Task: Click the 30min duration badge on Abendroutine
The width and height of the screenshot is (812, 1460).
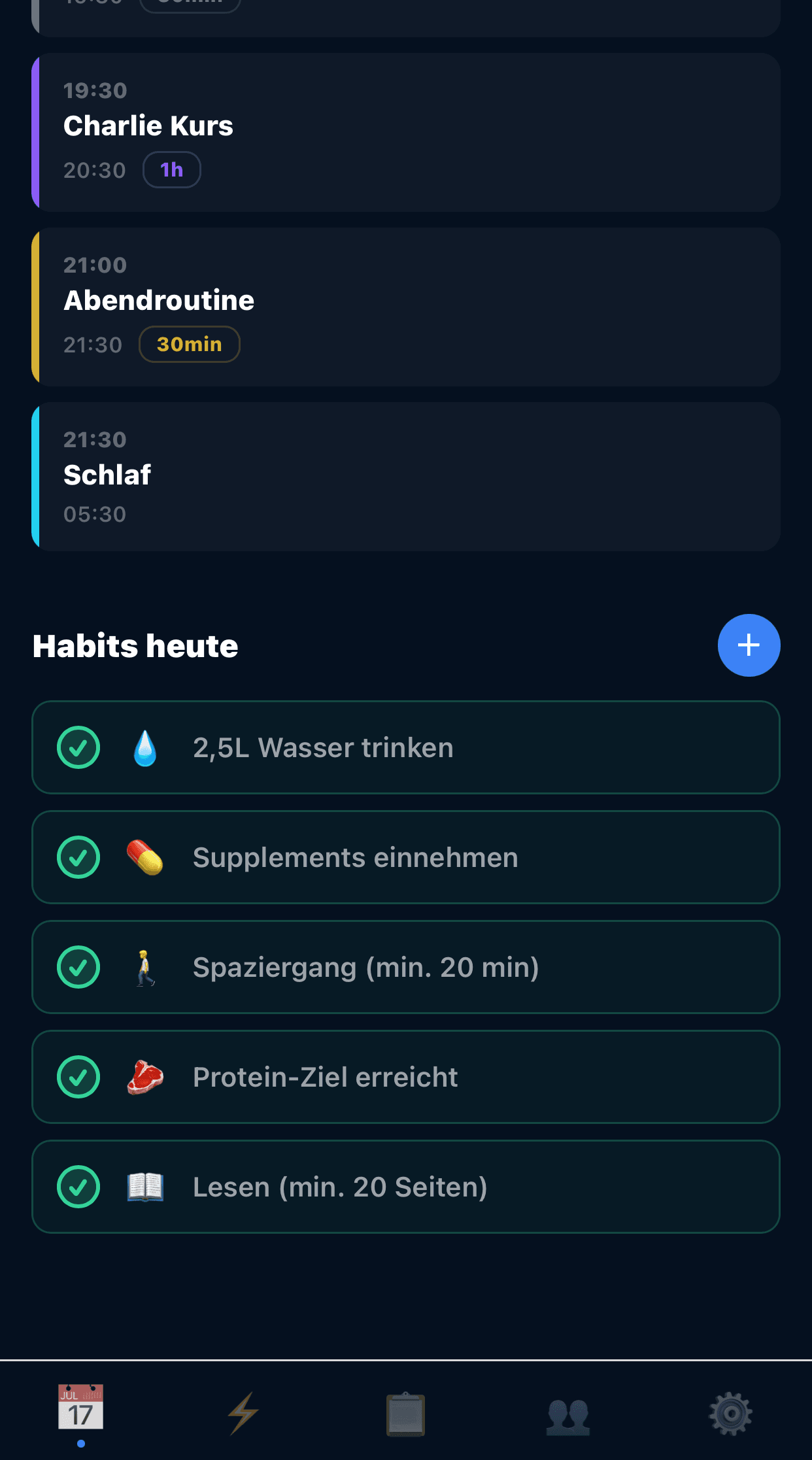Action: click(x=189, y=344)
